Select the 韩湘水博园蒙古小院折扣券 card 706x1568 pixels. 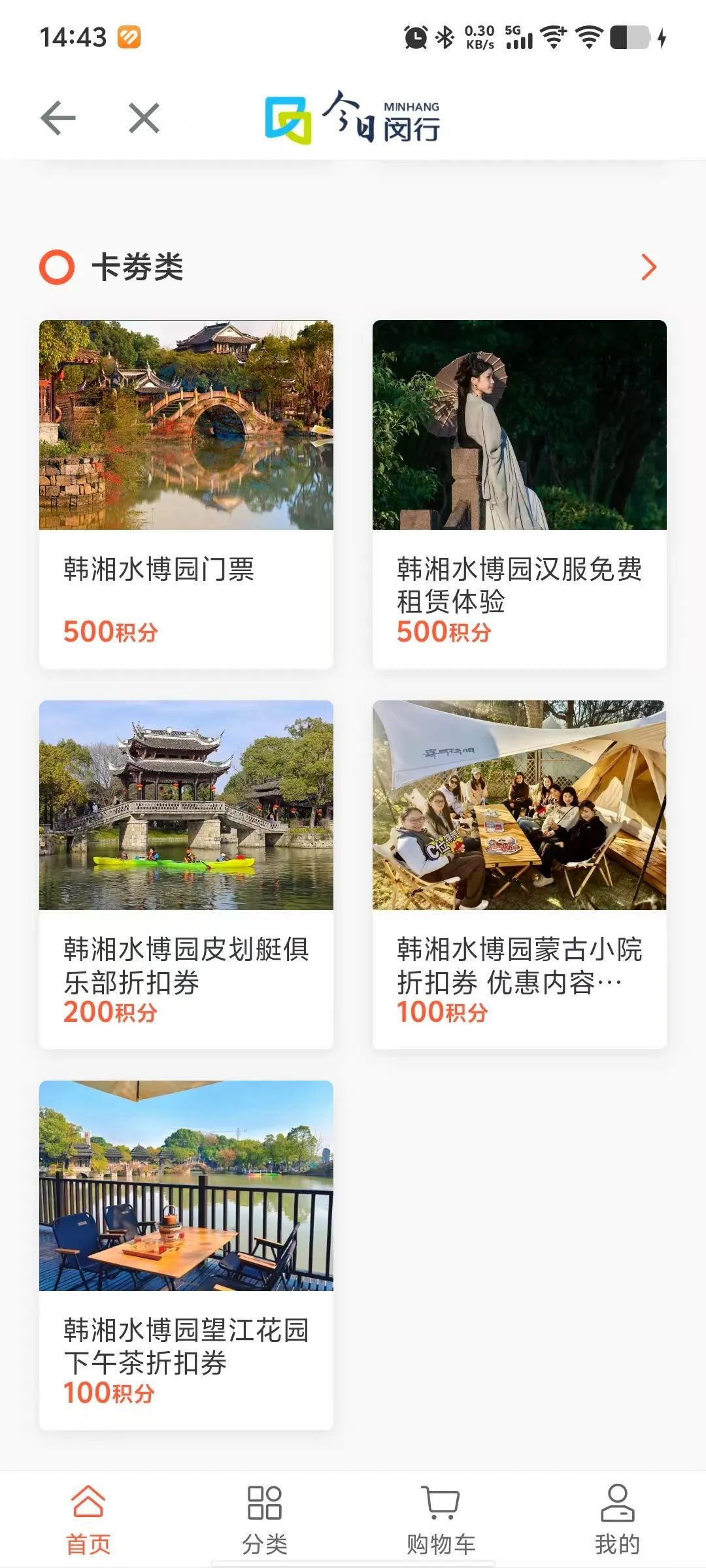point(520,874)
